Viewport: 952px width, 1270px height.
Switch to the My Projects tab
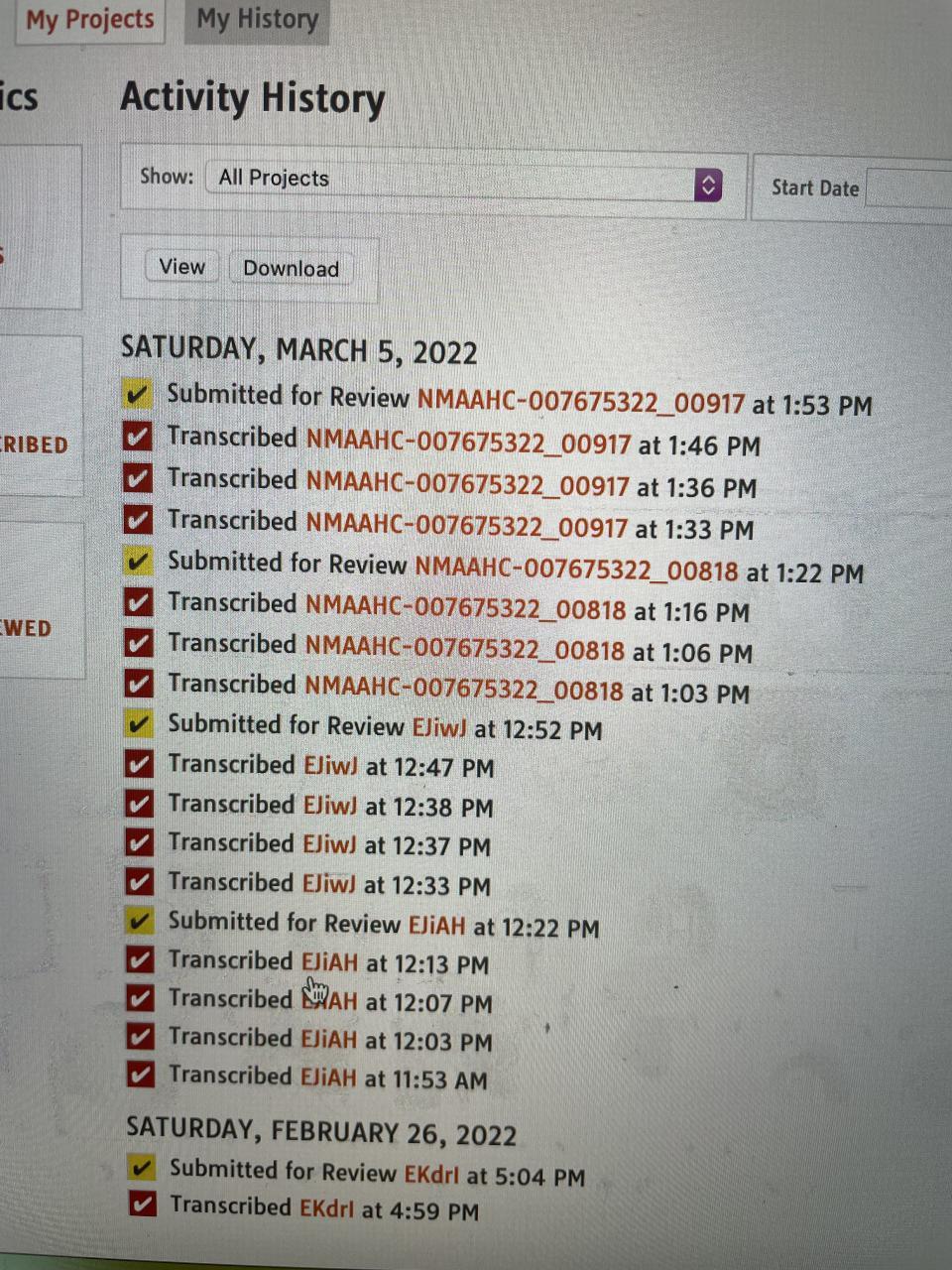point(89,20)
